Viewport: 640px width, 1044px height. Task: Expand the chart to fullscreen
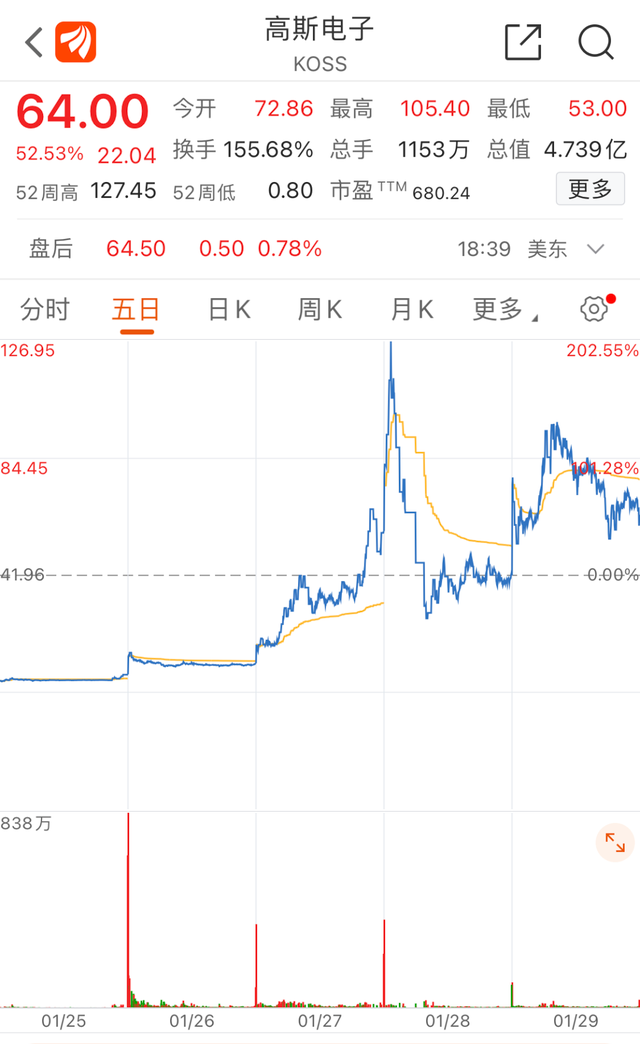(615, 843)
